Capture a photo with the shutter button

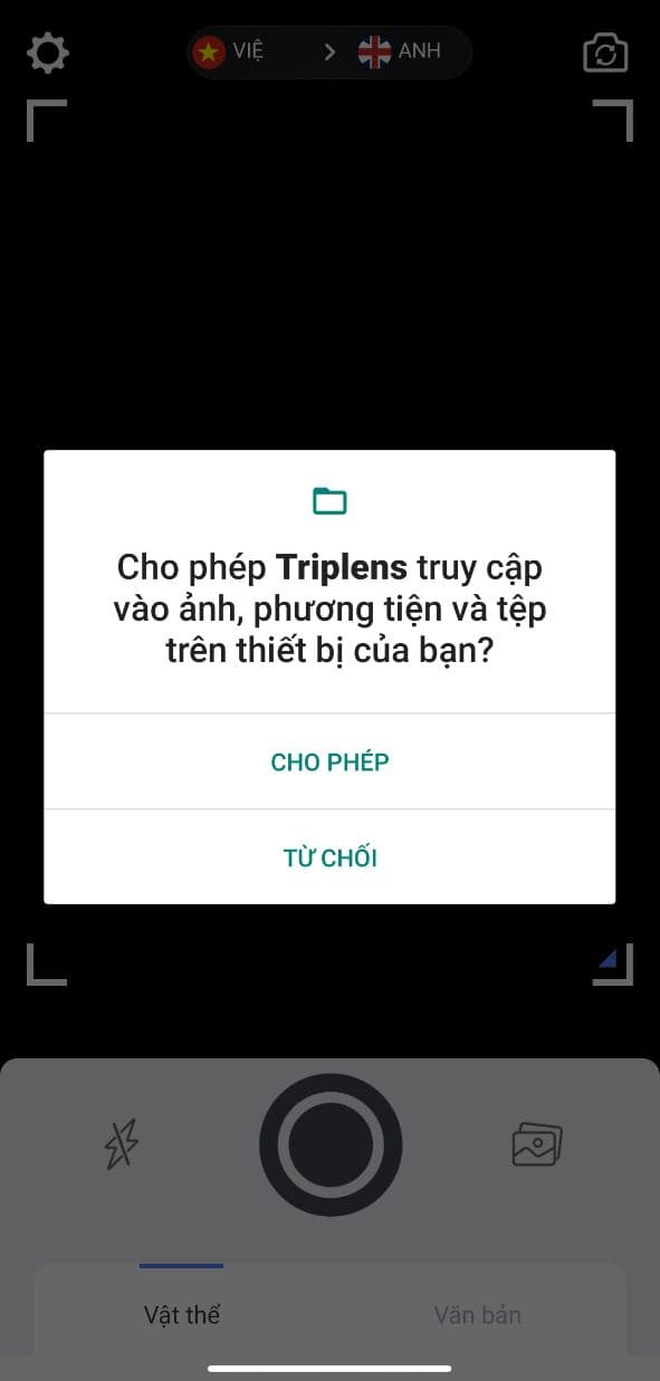[x=331, y=1145]
